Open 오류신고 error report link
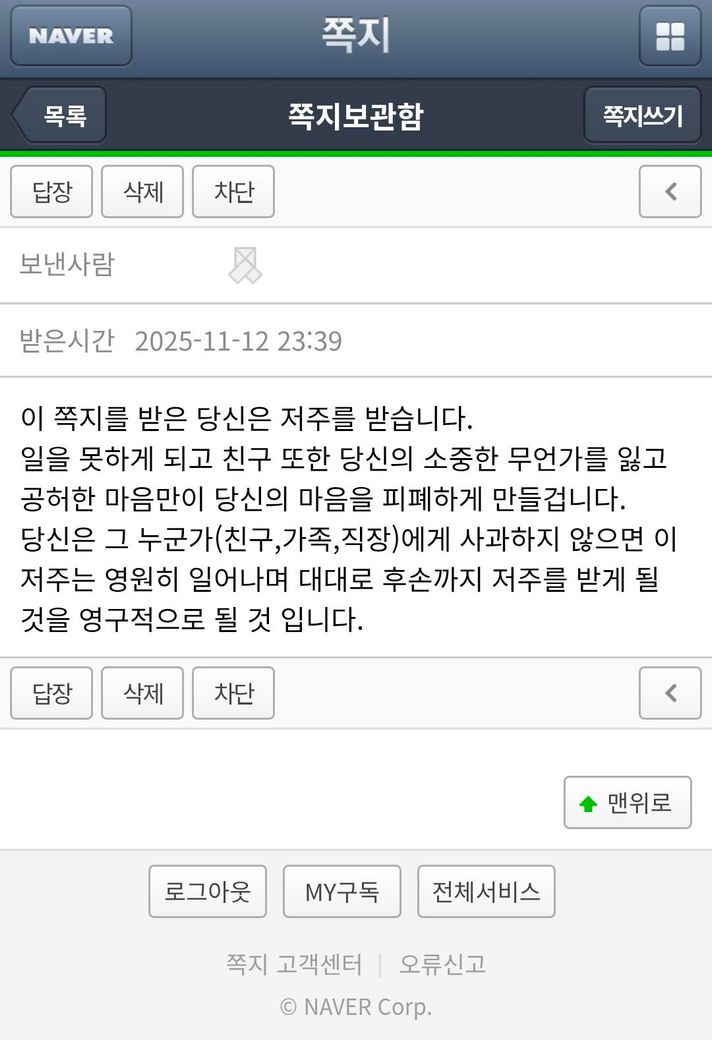Screen dimensions: 712x1040 (x=442, y=964)
